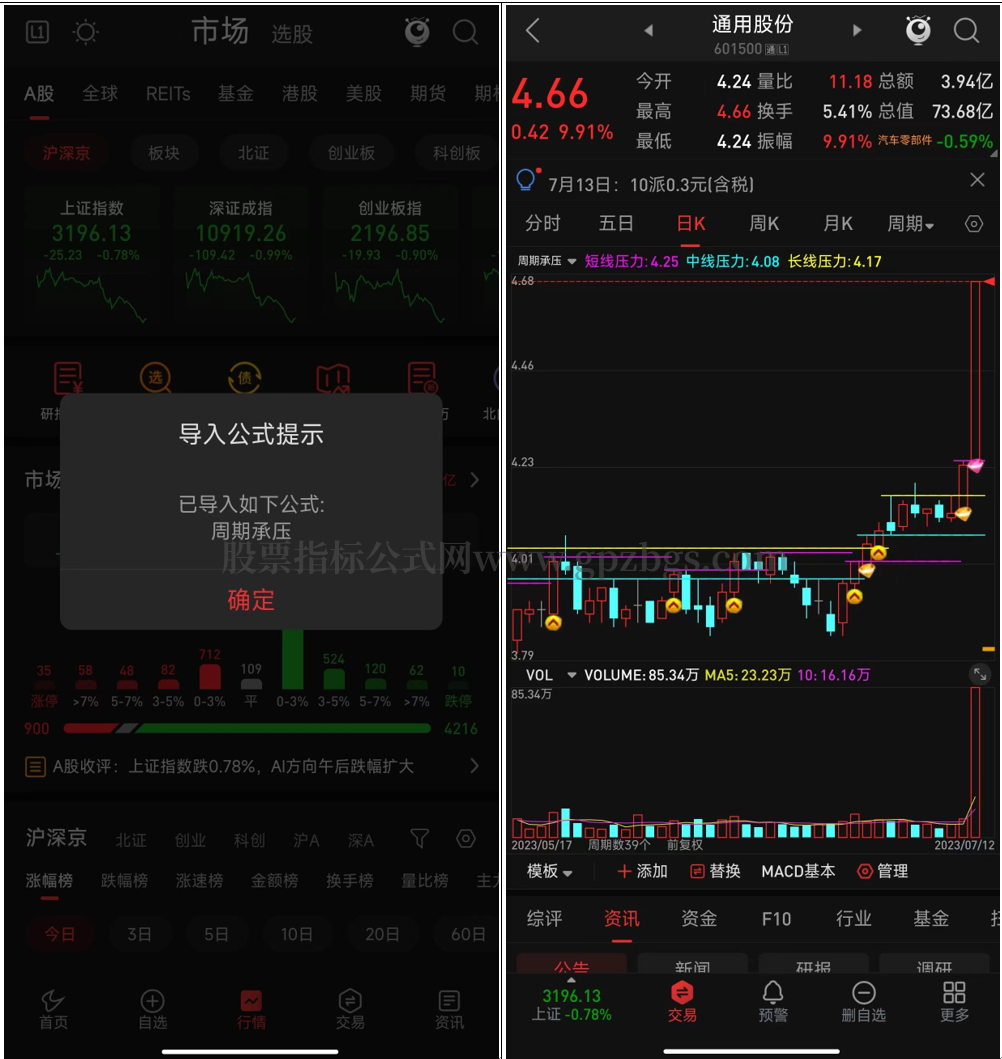1002x1059 pixels.
Task: Tap 替换 to replace the indicator
Action: 714,871
